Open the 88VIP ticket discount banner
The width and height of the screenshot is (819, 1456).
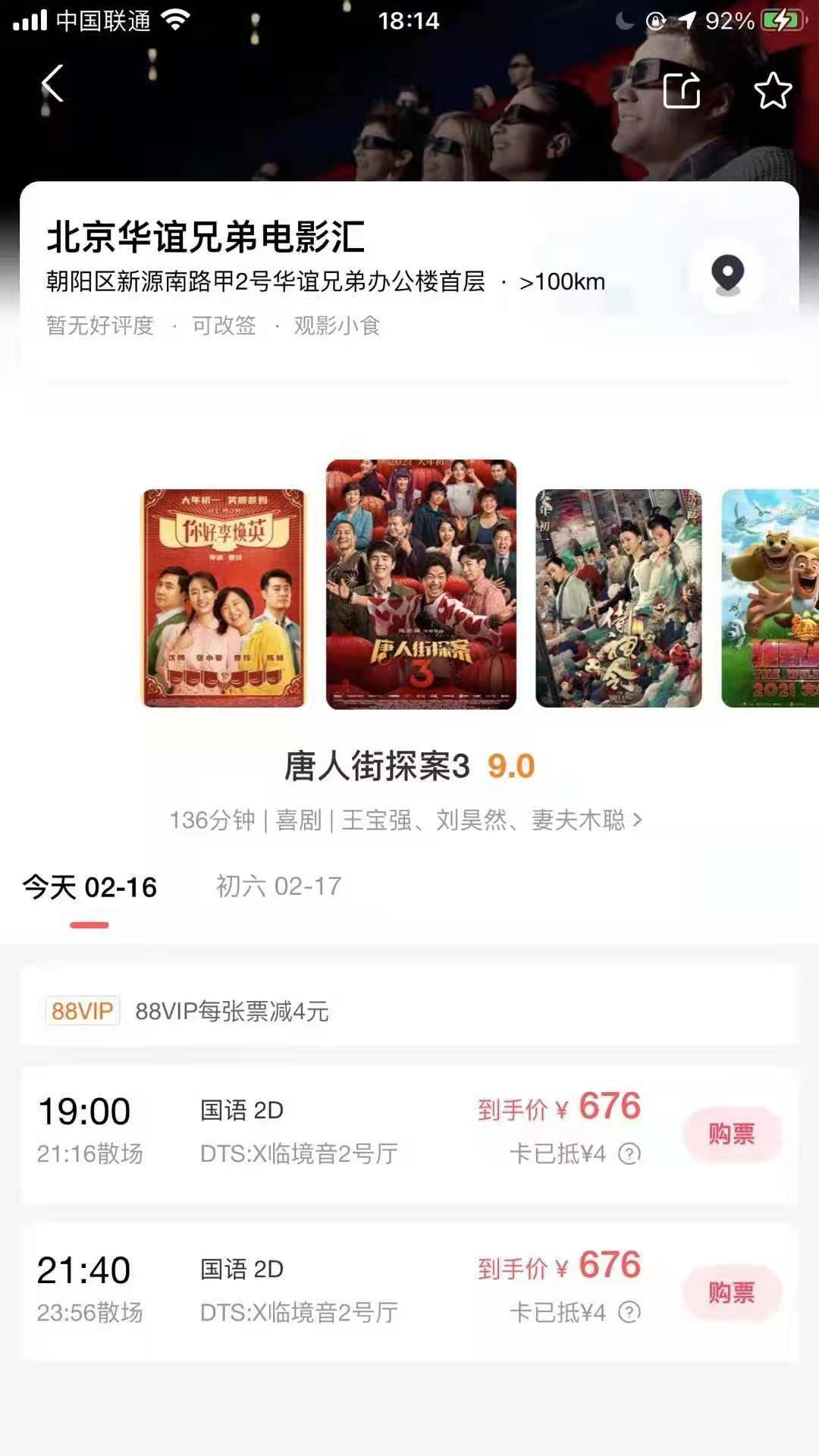pos(409,1011)
